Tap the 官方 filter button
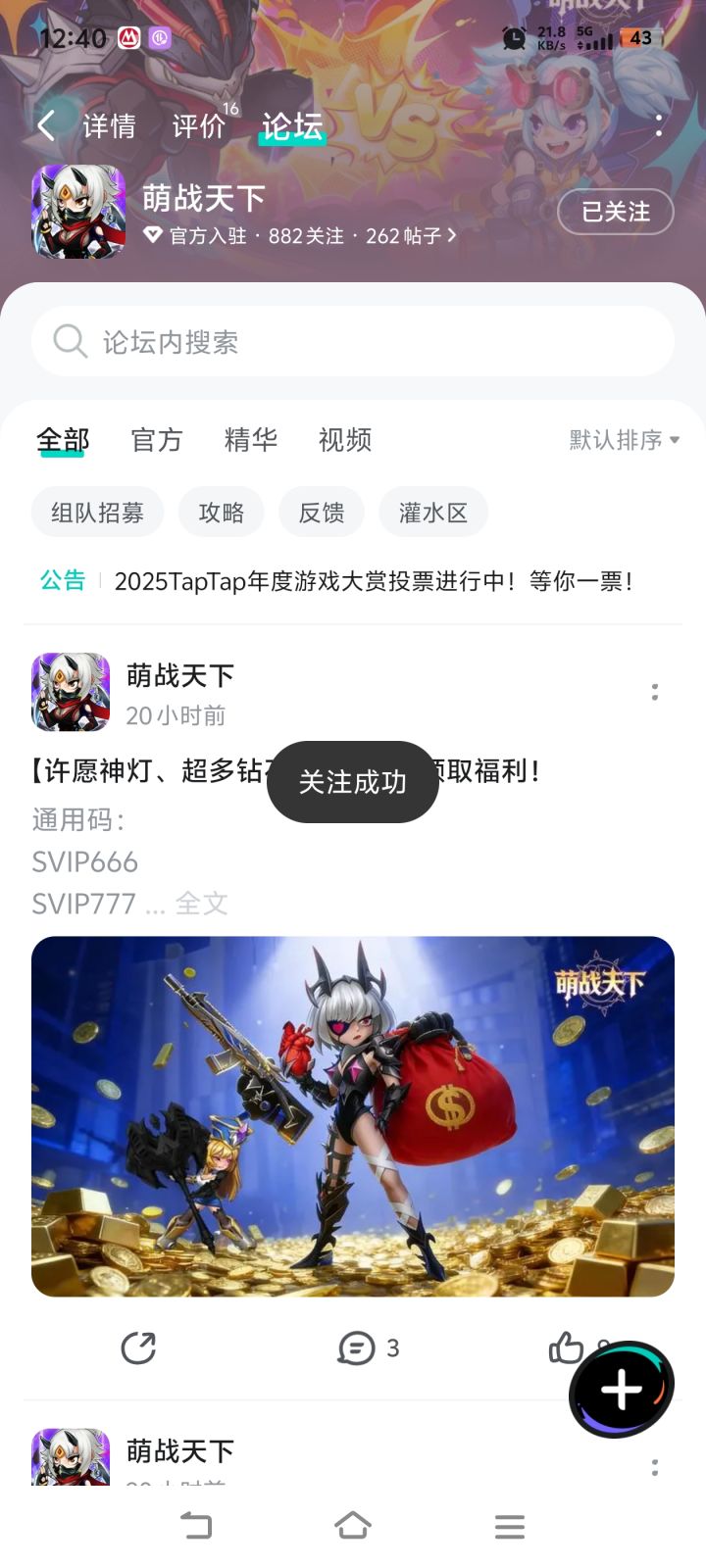Image resolution: width=706 pixels, height=1568 pixels. (x=156, y=439)
